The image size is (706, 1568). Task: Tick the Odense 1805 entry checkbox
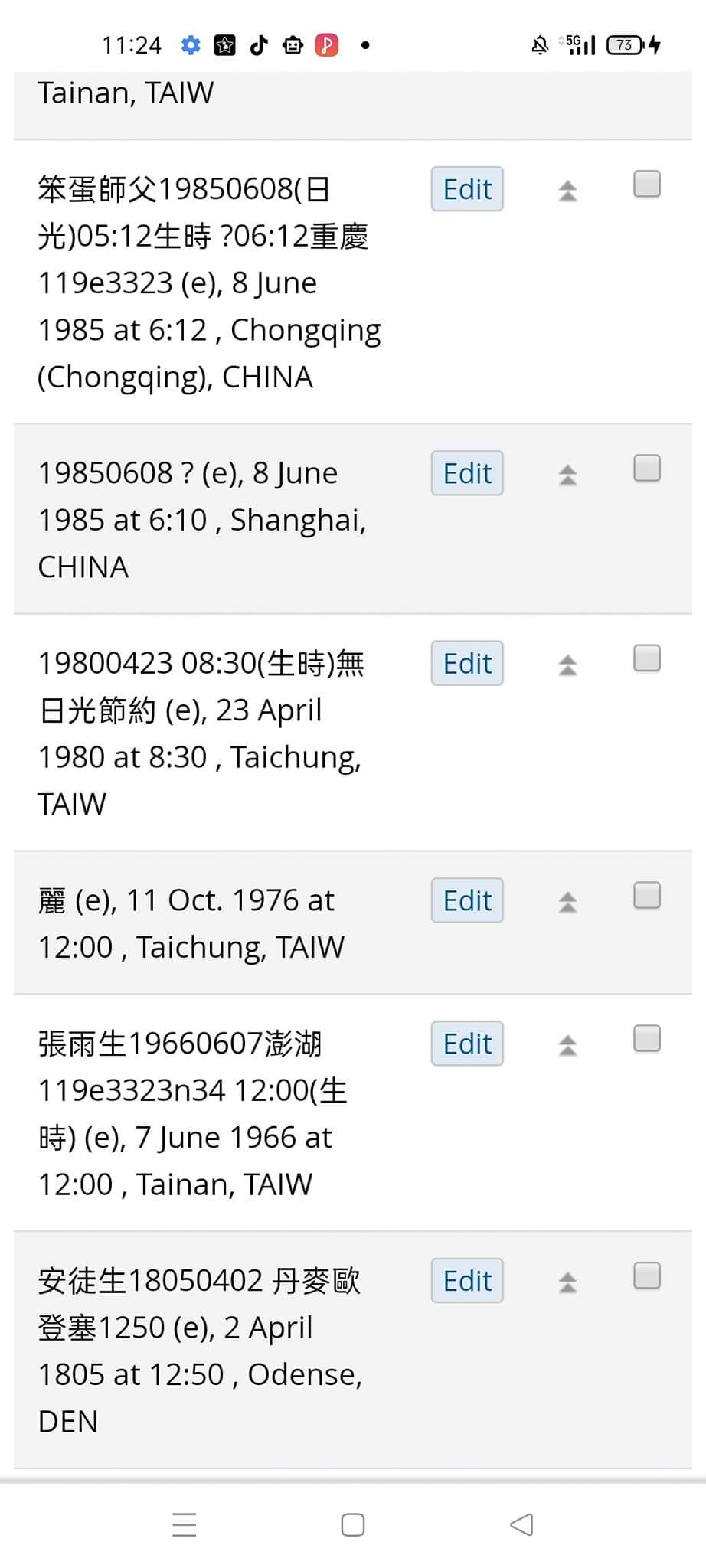coord(647,1276)
